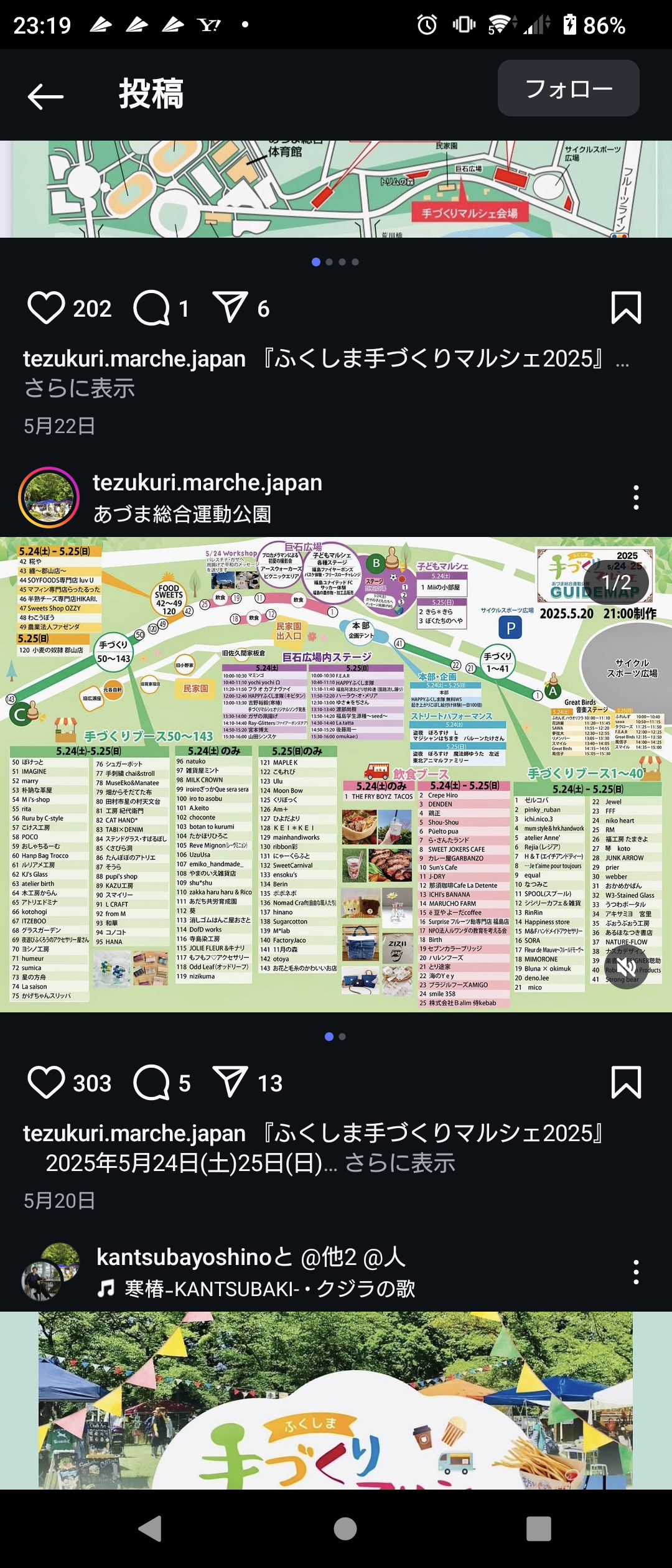
Task: Expand the 5月20日 caption with さらに表示
Action: click(399, 1163)
